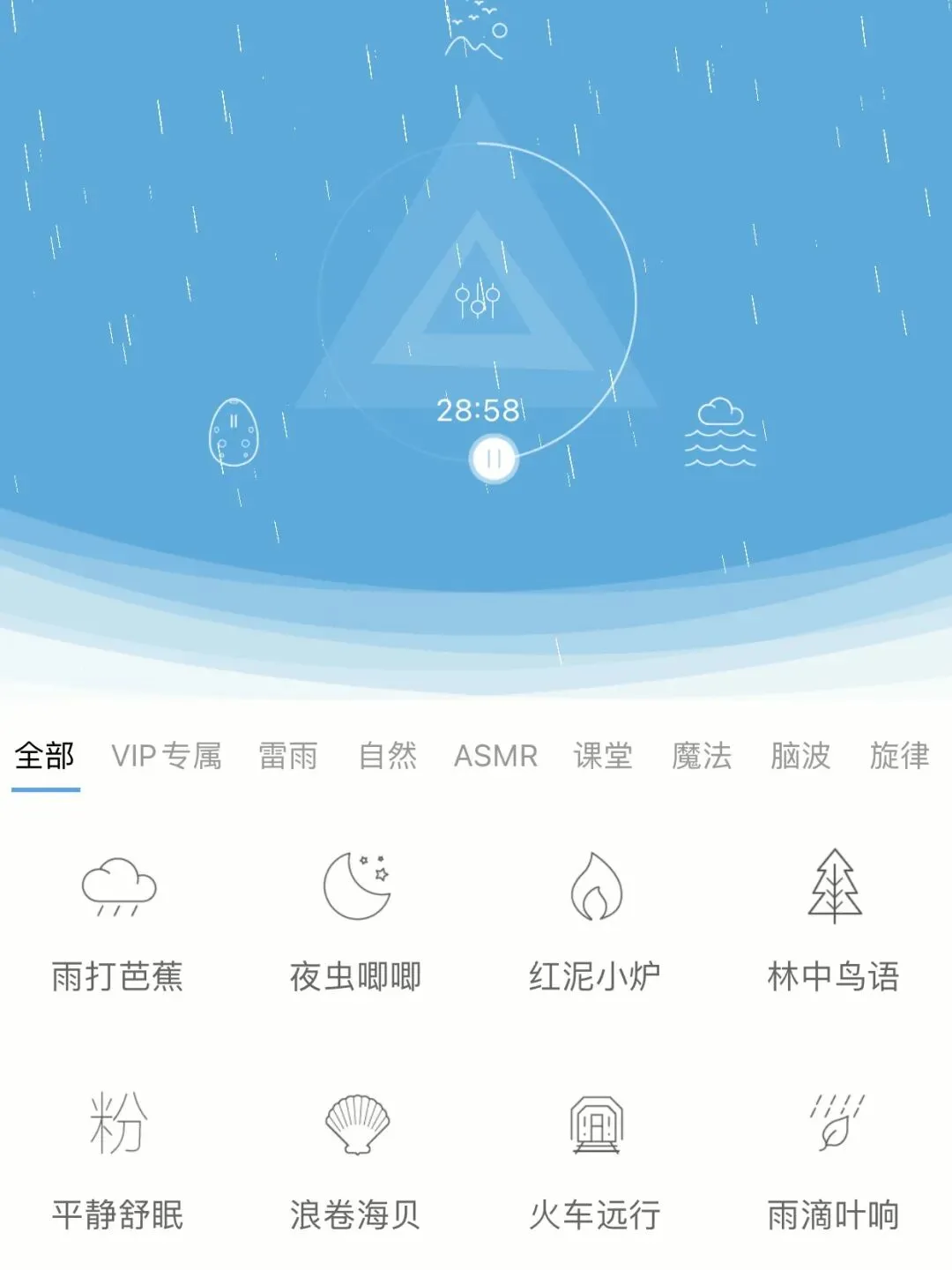Switch to the 课堂 tab
The width and height of the screenshot is (952, 1270).
603,756
